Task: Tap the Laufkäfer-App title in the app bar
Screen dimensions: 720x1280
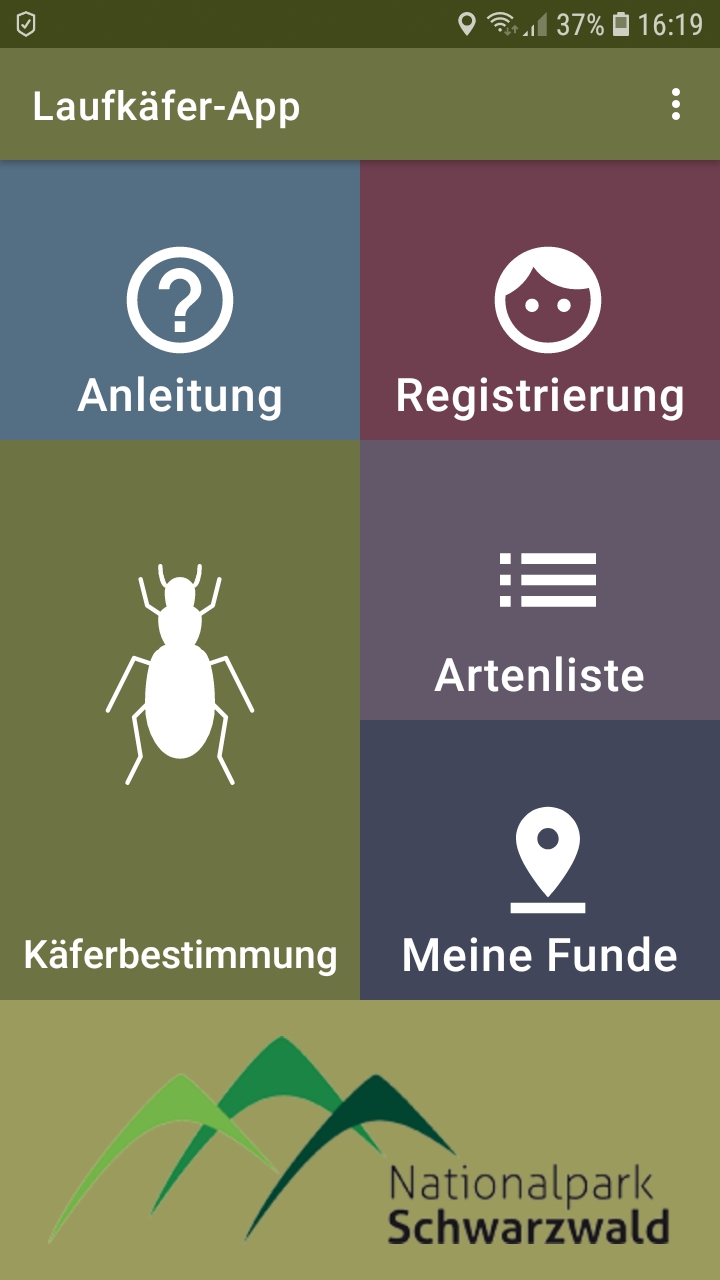Action: (x=165, y=106)
